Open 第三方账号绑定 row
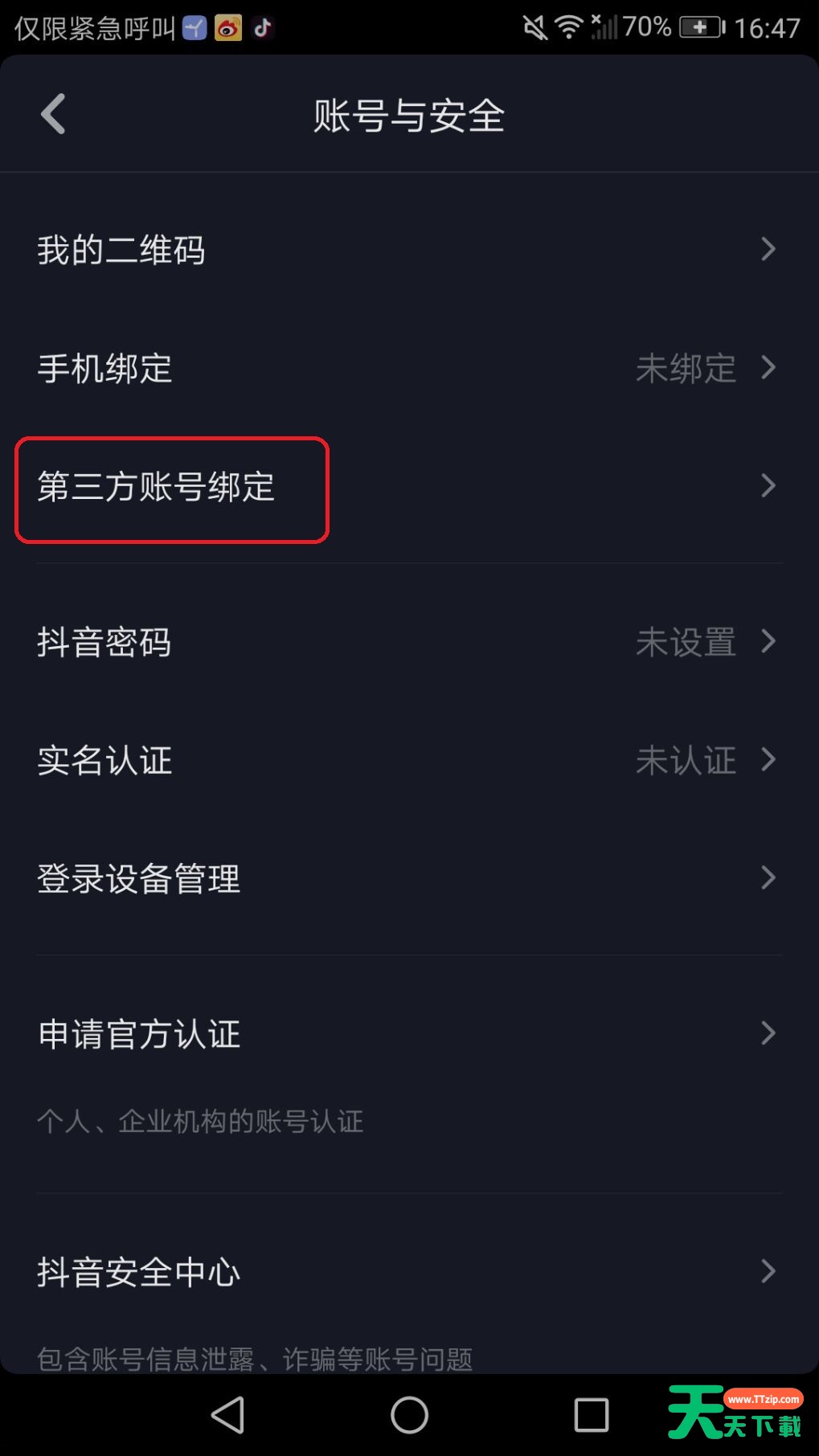 tap(409, 486)
